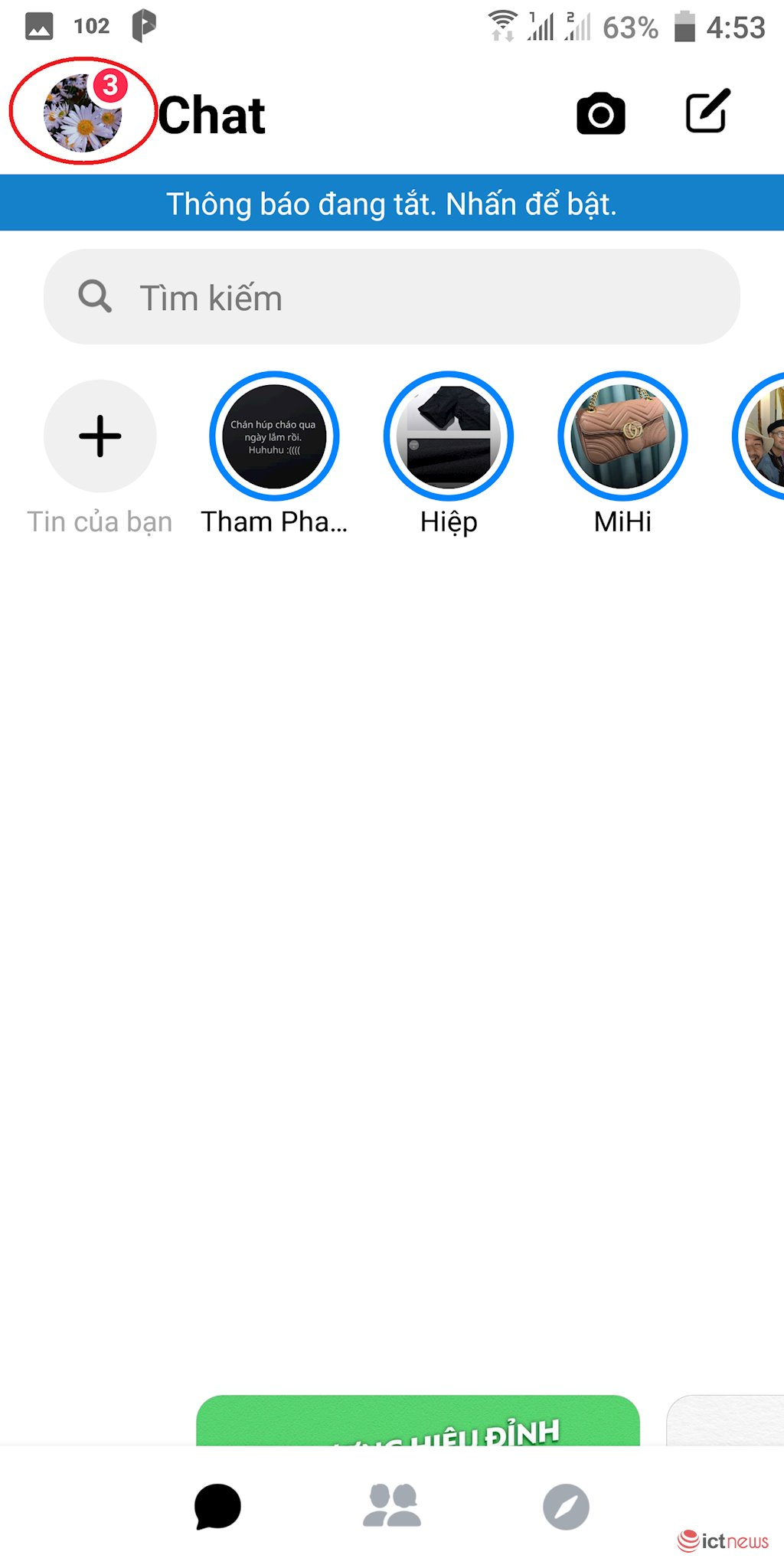This screenshot has height=1568, width=784.
Task: Open the Chats tab
Action: coord(218,1506)
